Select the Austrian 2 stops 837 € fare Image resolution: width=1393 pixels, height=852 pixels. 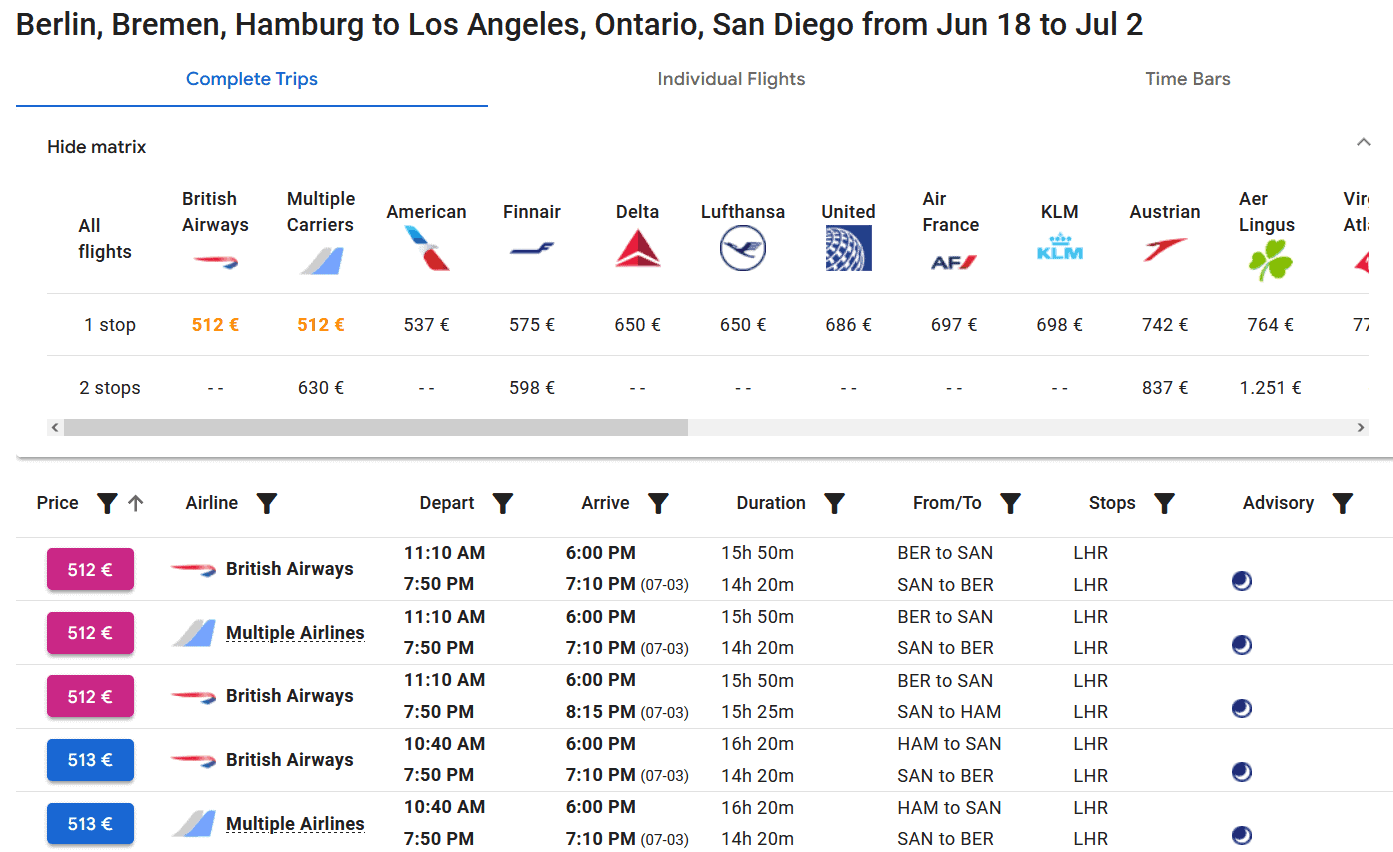click(x=1165, y=388)
